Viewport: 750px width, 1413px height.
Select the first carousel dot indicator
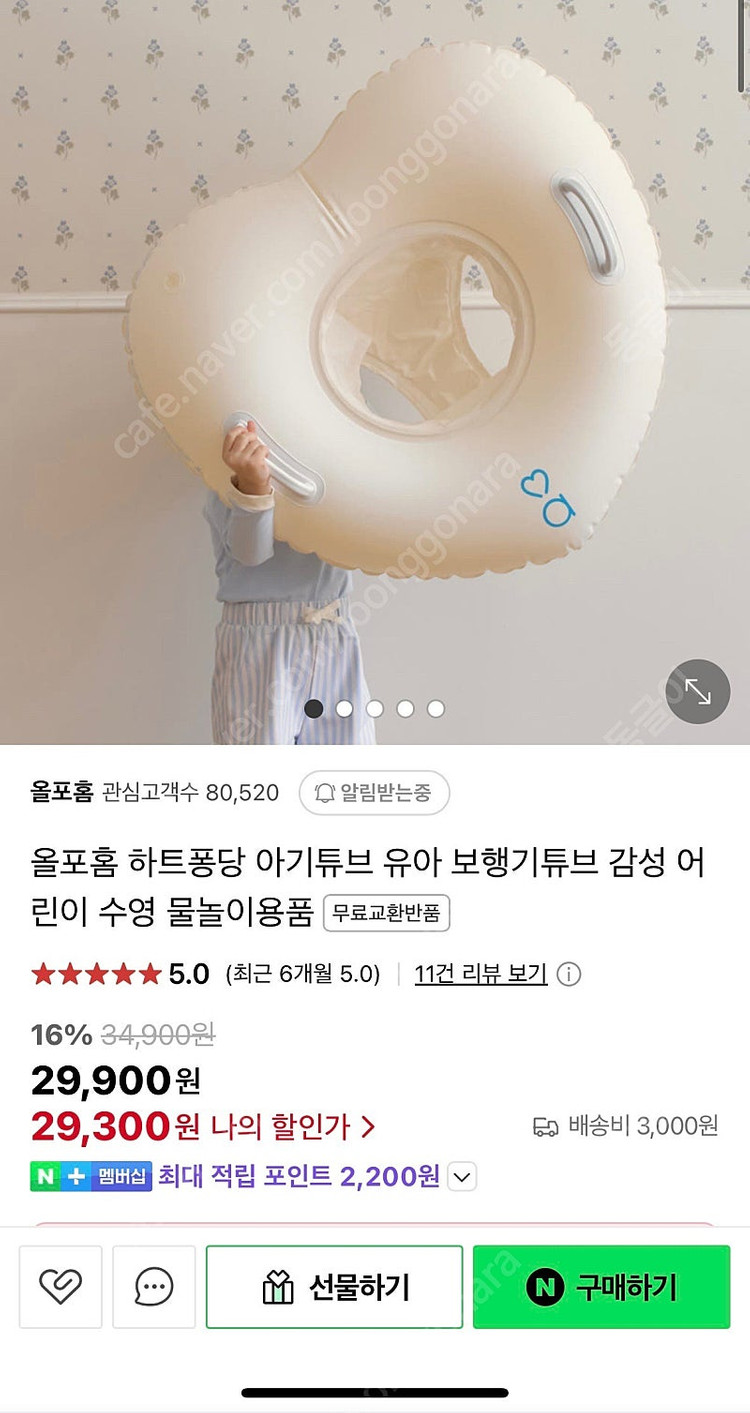pyautogui.click(x=314, y=709)
